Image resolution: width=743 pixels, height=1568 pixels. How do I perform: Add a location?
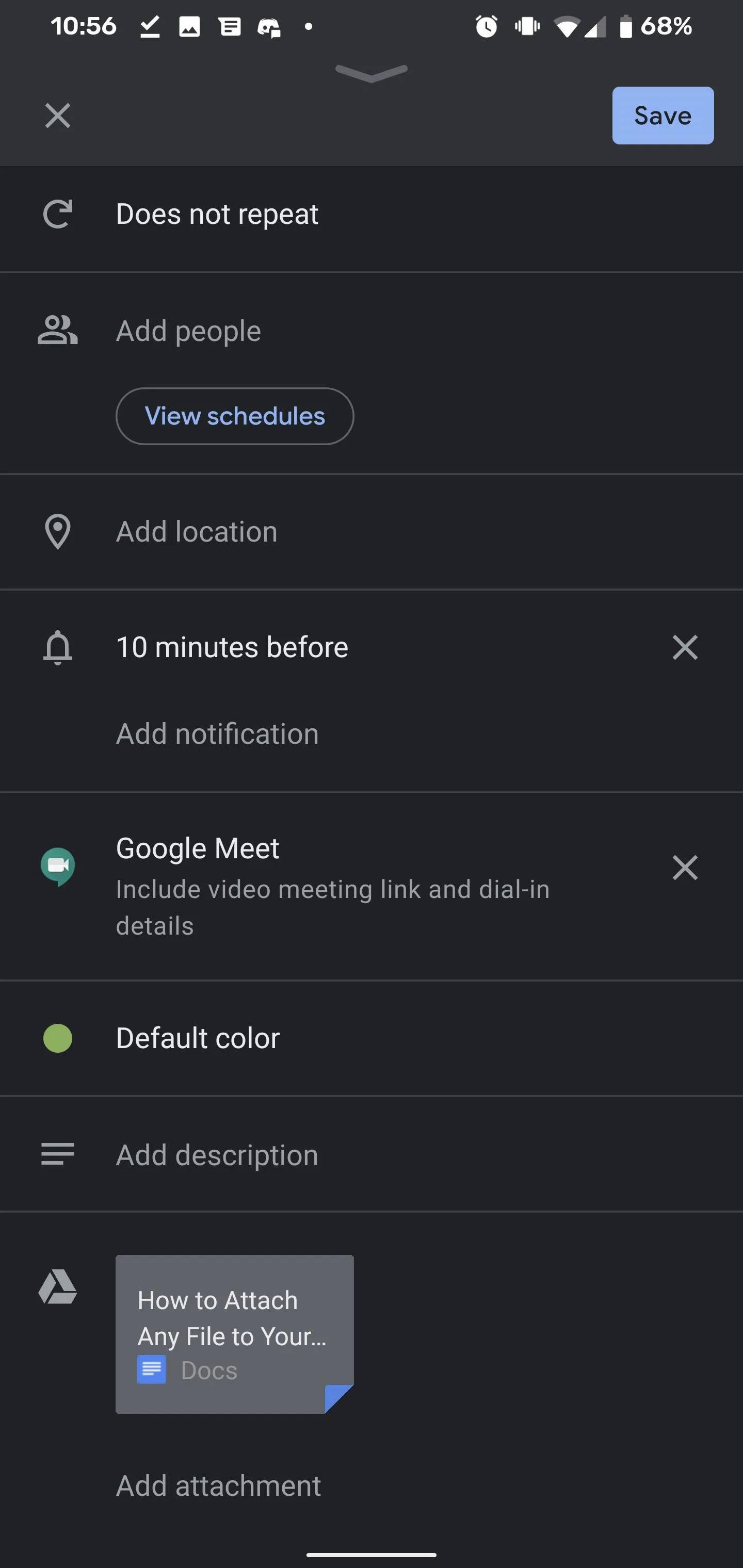pyautogui.click(x=372, y=531)
